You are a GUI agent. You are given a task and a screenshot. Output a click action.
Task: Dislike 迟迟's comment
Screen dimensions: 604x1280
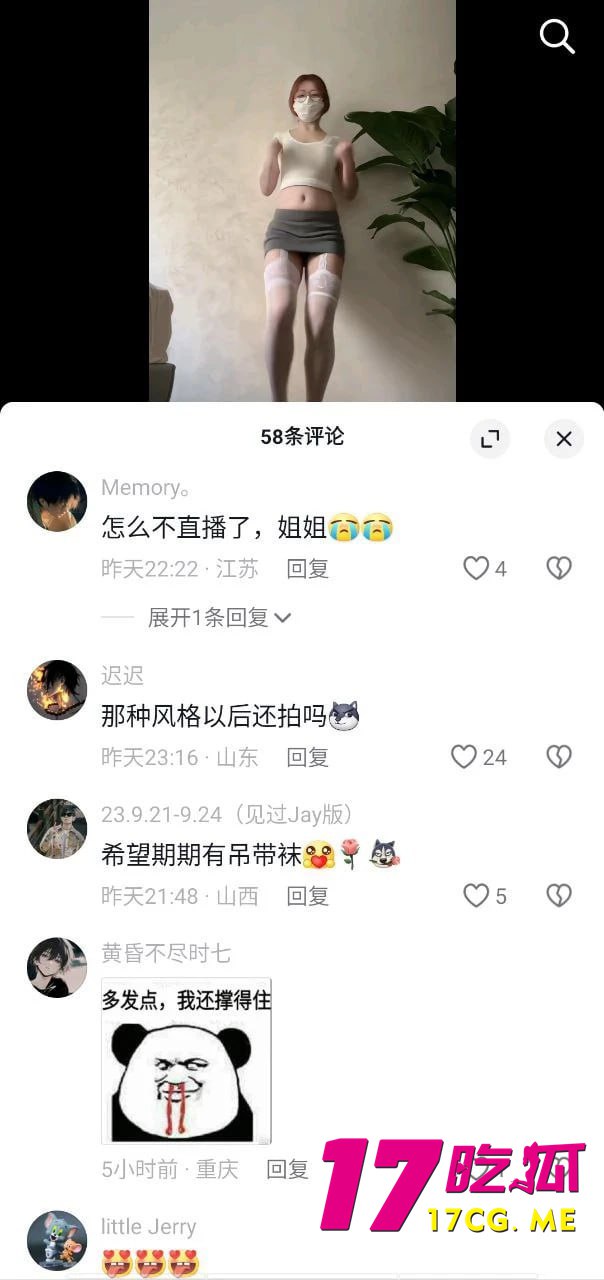click(x=558, y=757)
